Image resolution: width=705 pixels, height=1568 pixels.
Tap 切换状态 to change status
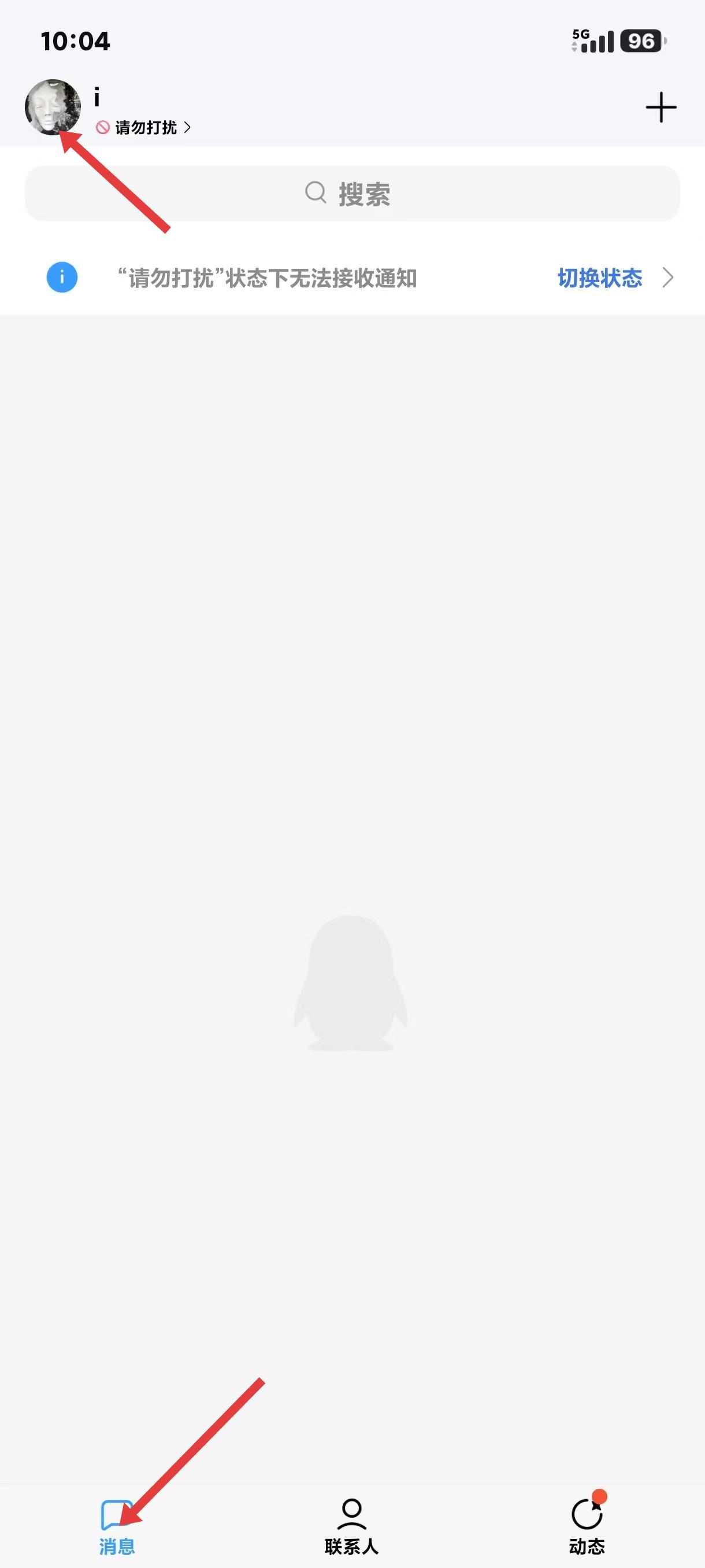coord(600,278)
